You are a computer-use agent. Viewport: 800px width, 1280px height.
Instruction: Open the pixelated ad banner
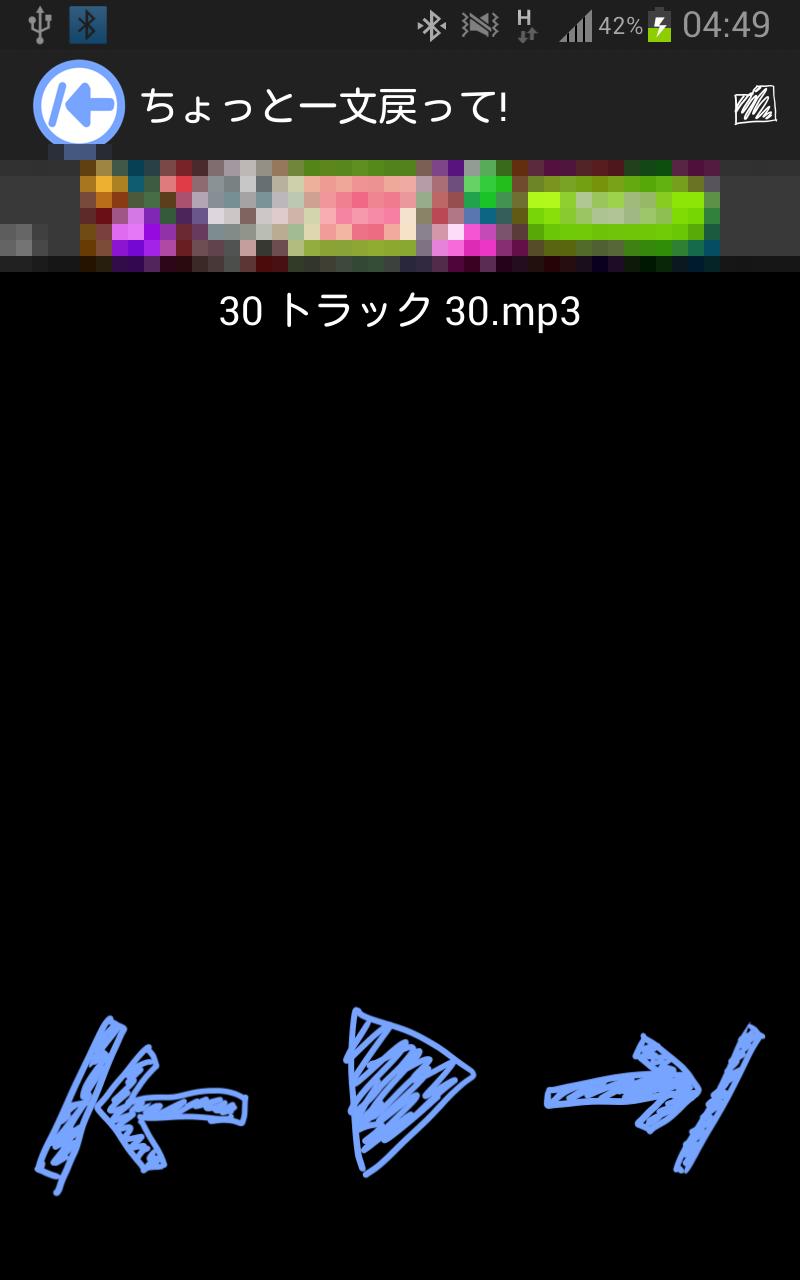(x=400, y=215)
